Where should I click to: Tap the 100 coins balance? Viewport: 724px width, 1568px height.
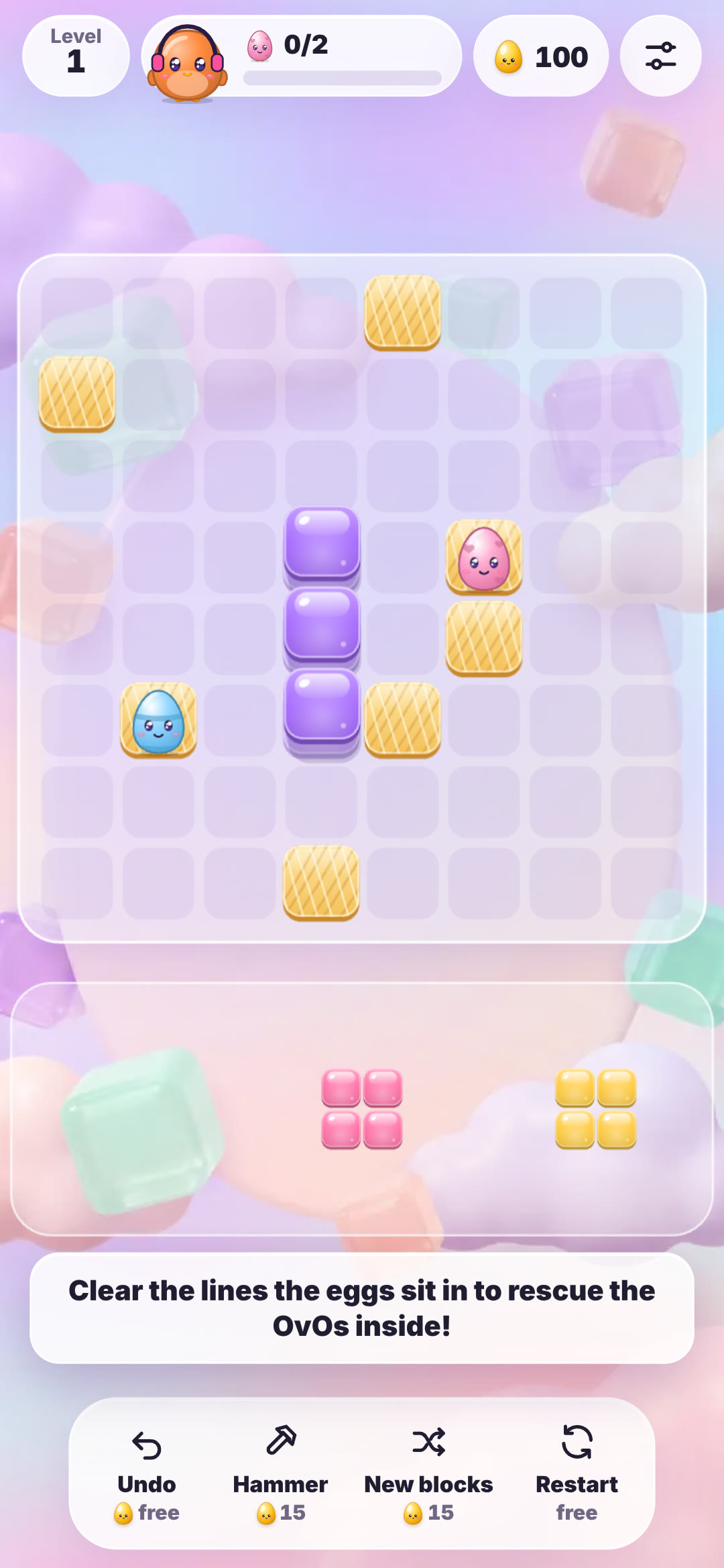pos(541,56)
